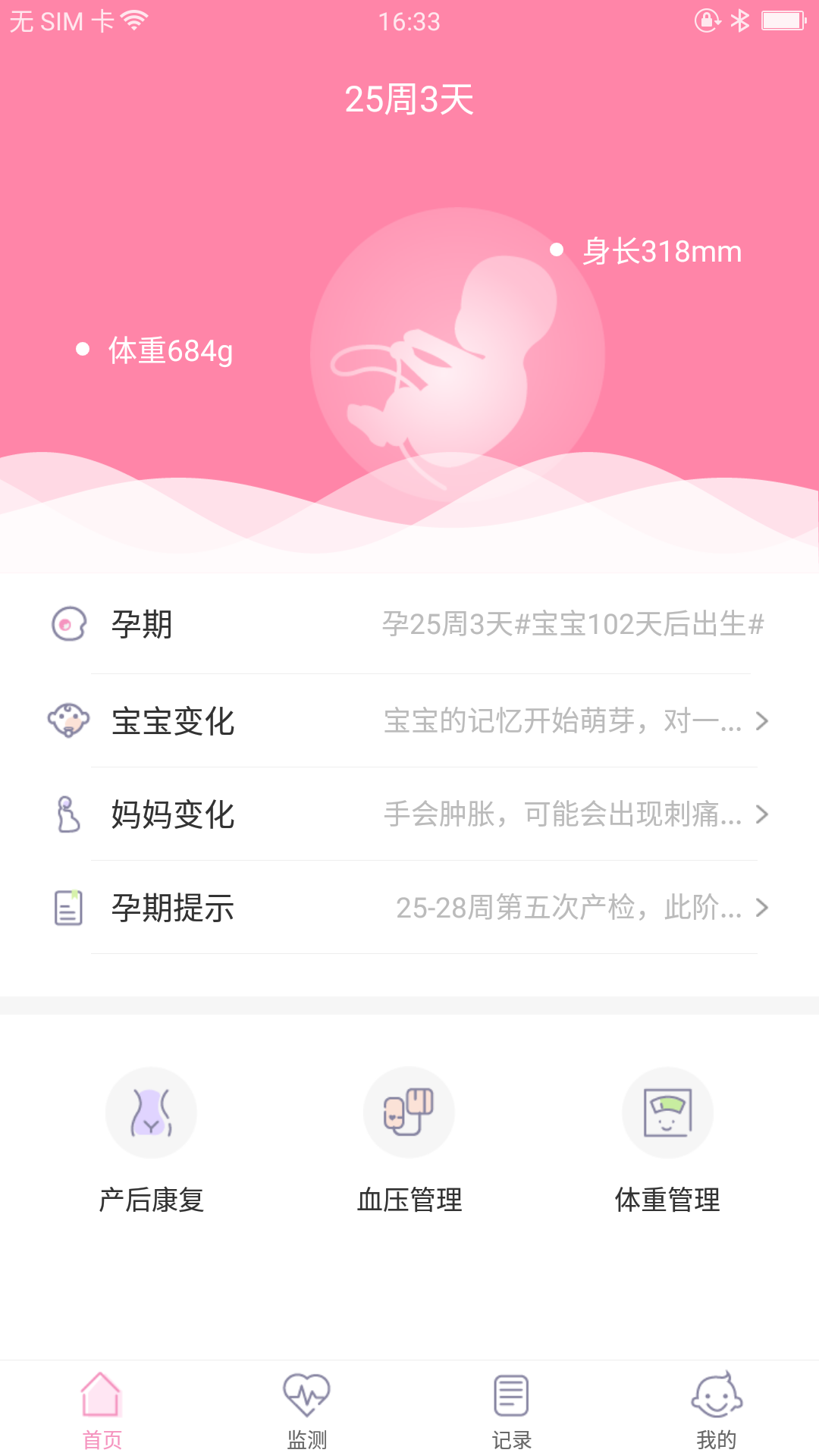
Task: Click the 孕期提示 document icon
Action: point(68,908)
